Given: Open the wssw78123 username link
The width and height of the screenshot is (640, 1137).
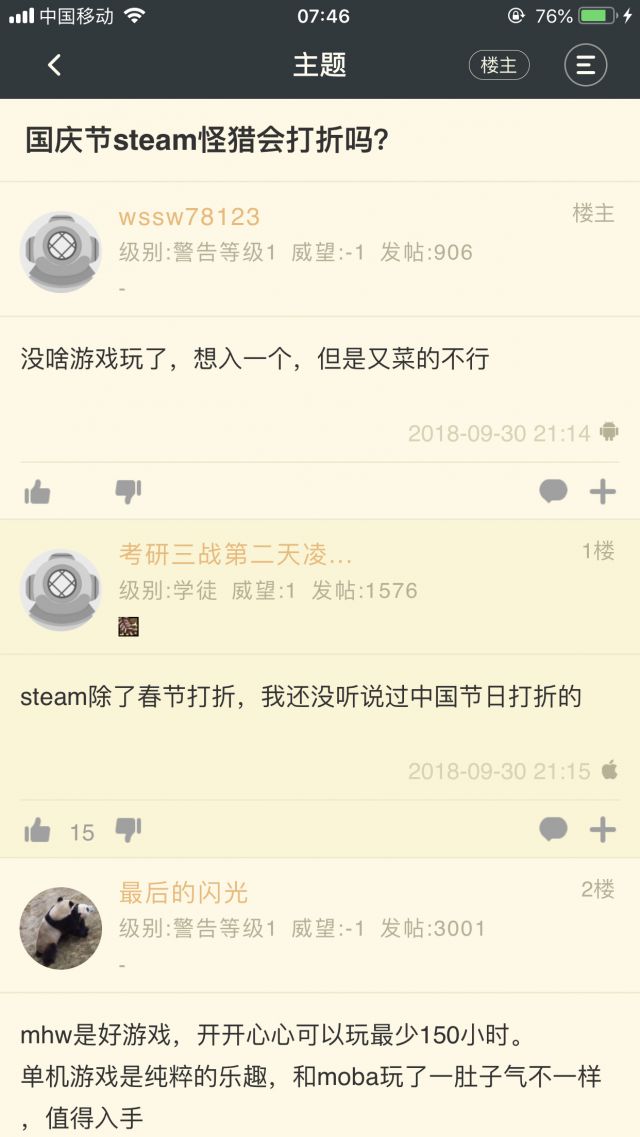Looking at the screenshot, I should 189,217.
